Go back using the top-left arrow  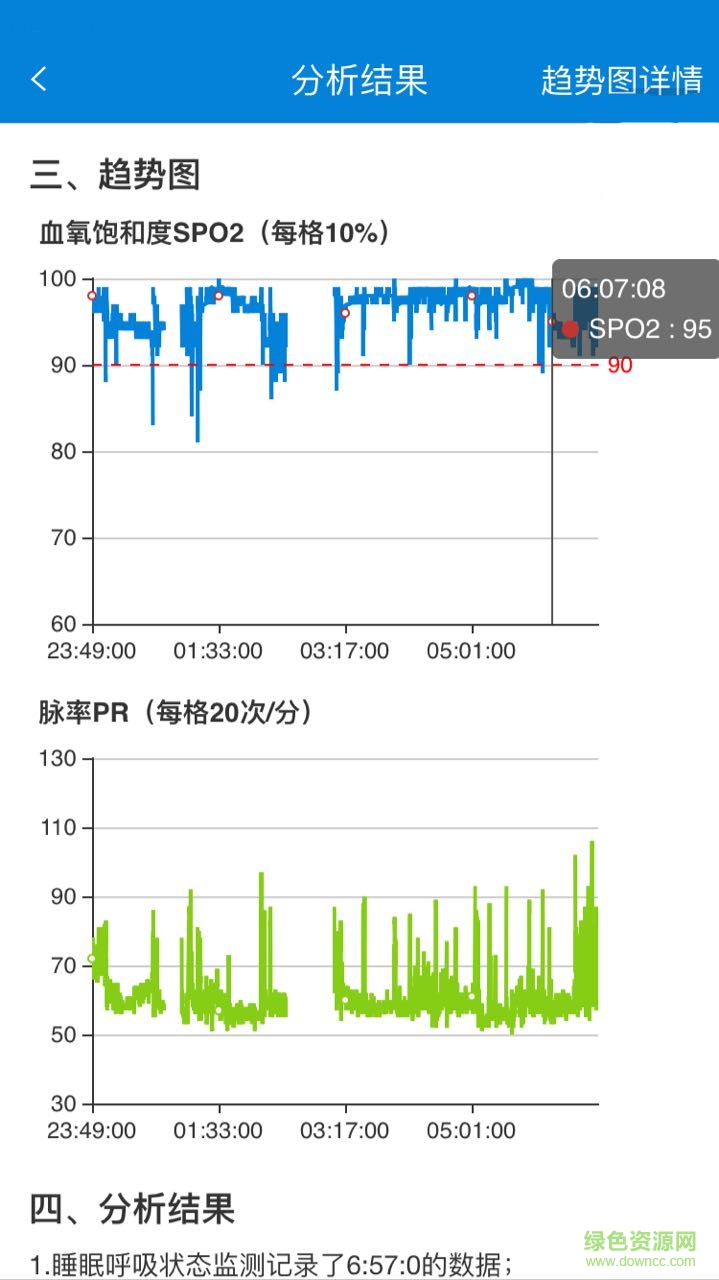tap(39, 80)
